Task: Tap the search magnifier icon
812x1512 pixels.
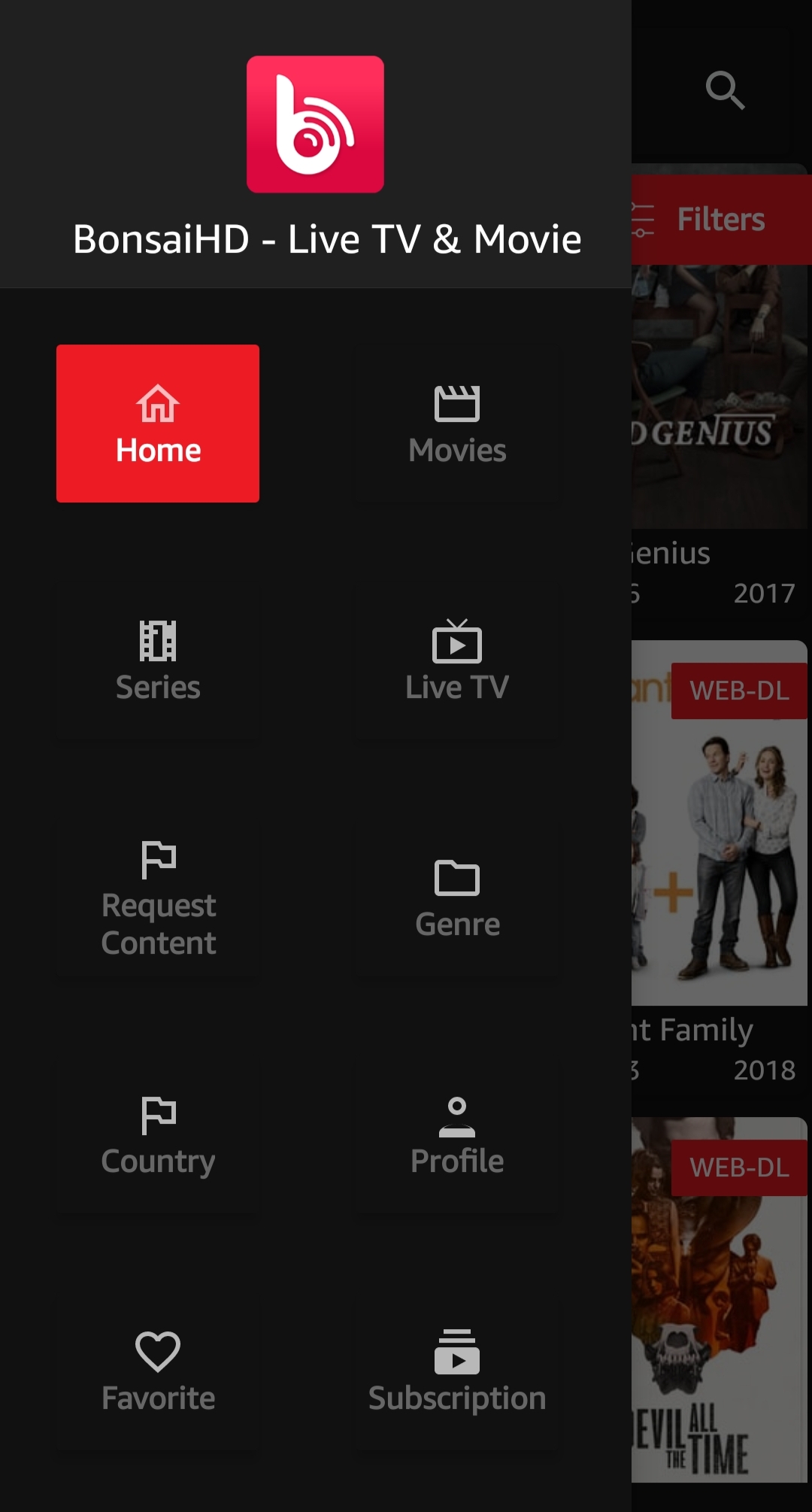Action: (x=725, y=90)
